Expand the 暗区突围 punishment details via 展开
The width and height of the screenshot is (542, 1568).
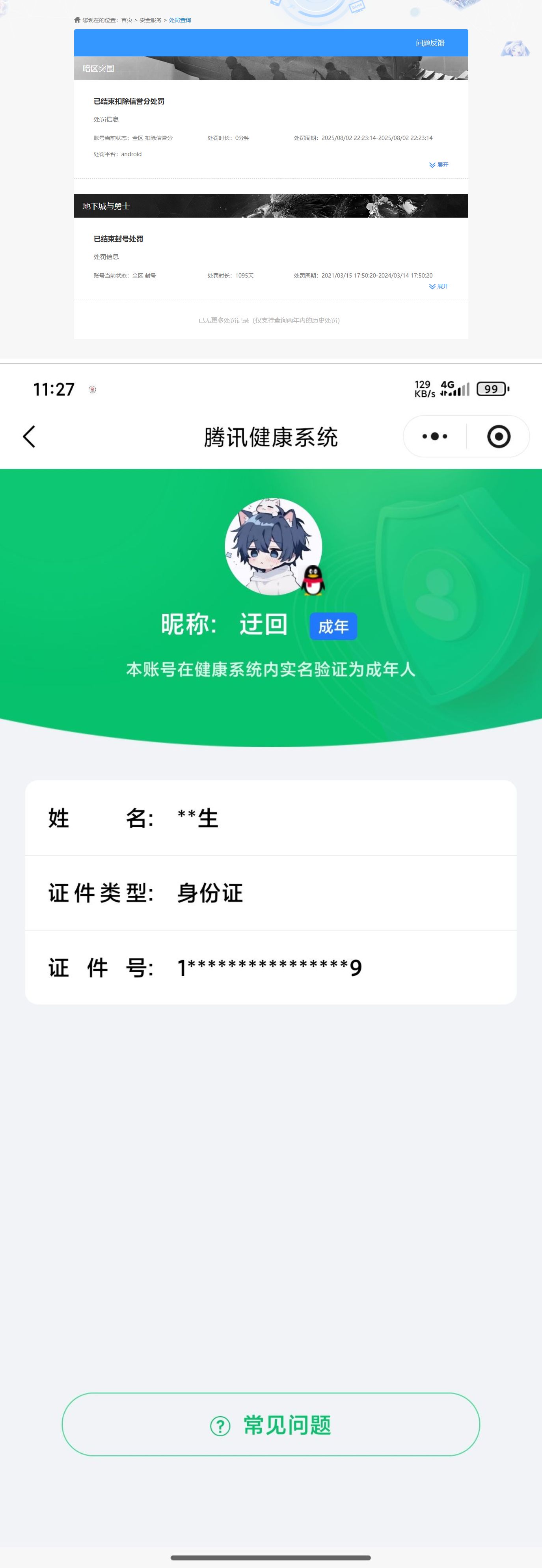pyautogui.click(x=439, y=164)
